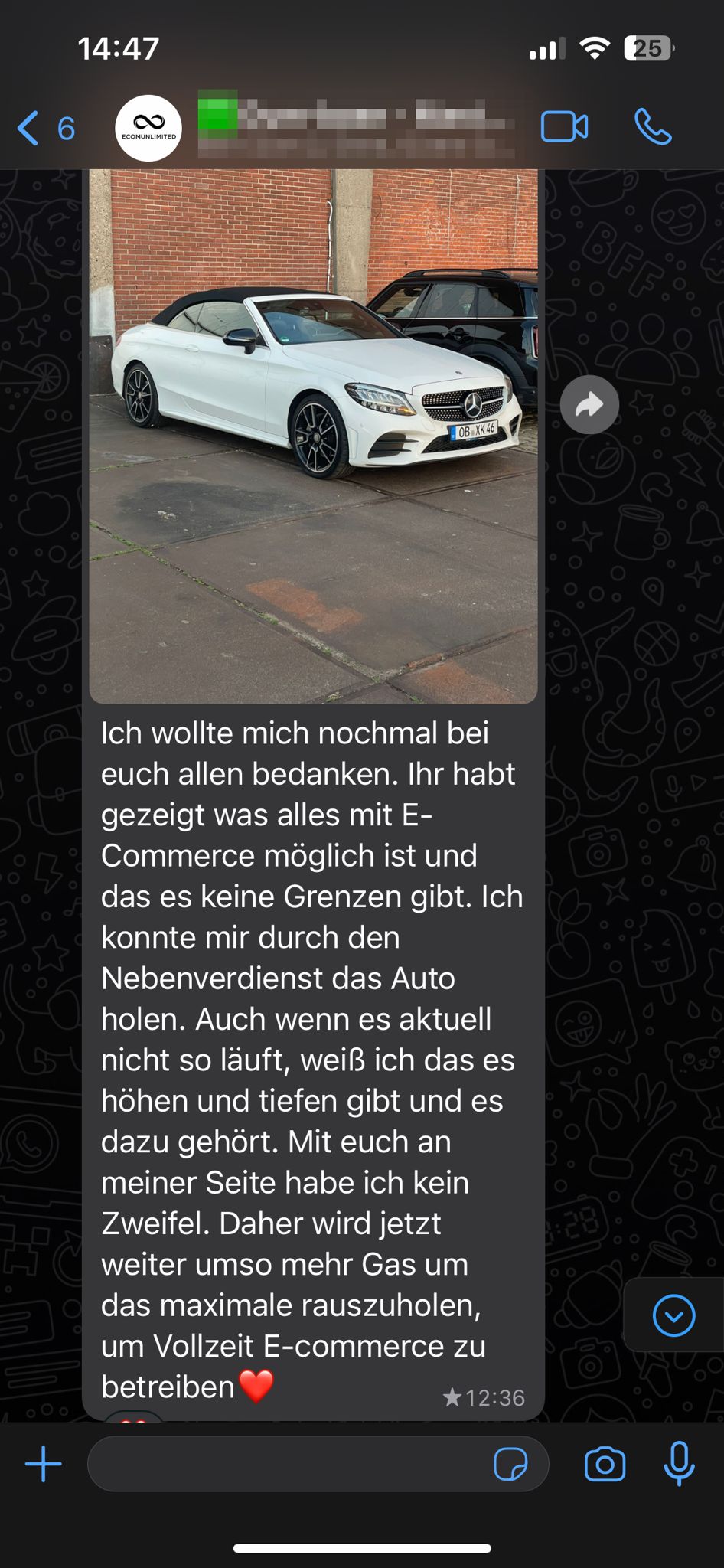Open the sticker picker
The image size is (724, 1568).
click(510, 1465)
